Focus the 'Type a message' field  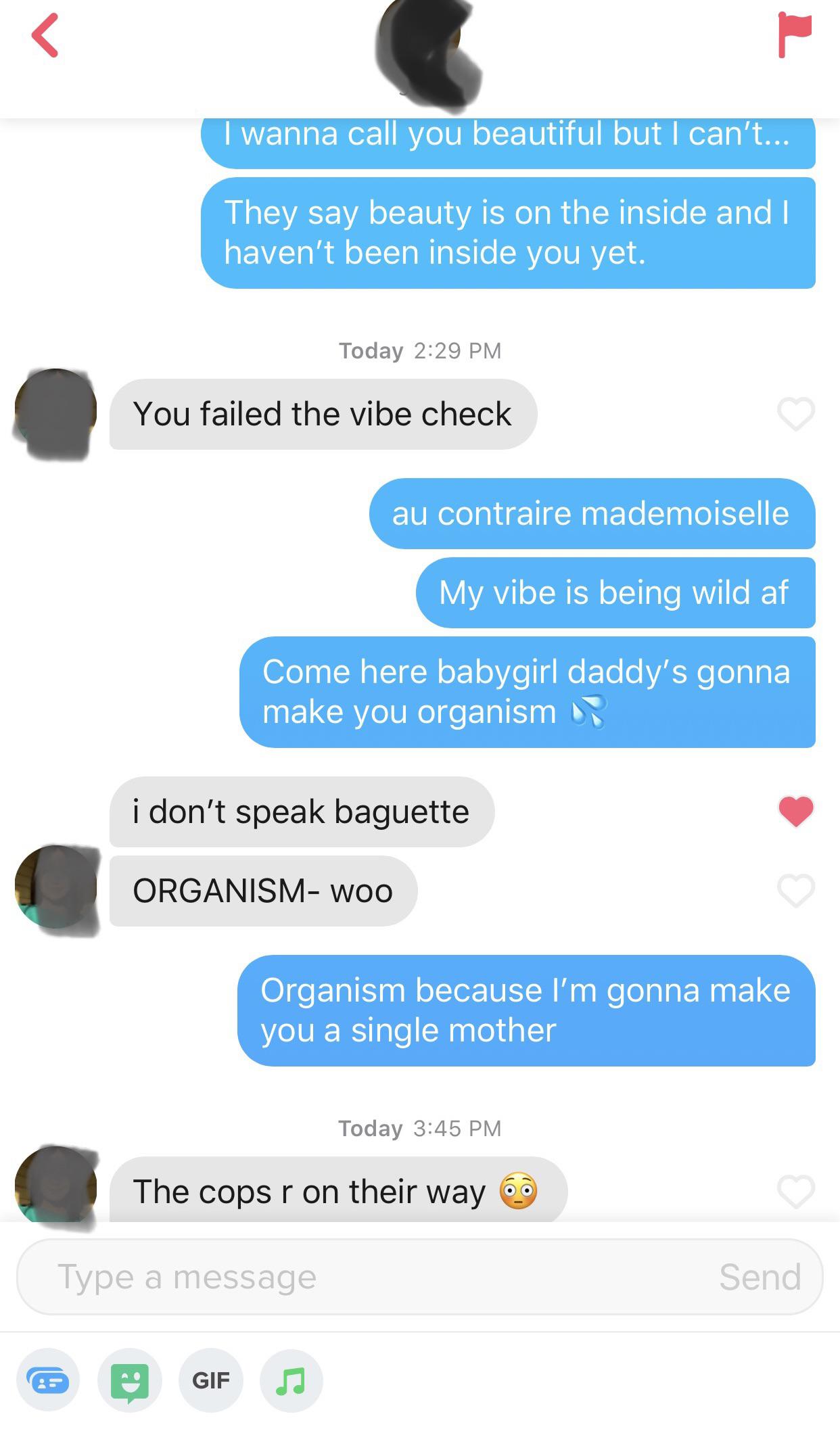365,1277
